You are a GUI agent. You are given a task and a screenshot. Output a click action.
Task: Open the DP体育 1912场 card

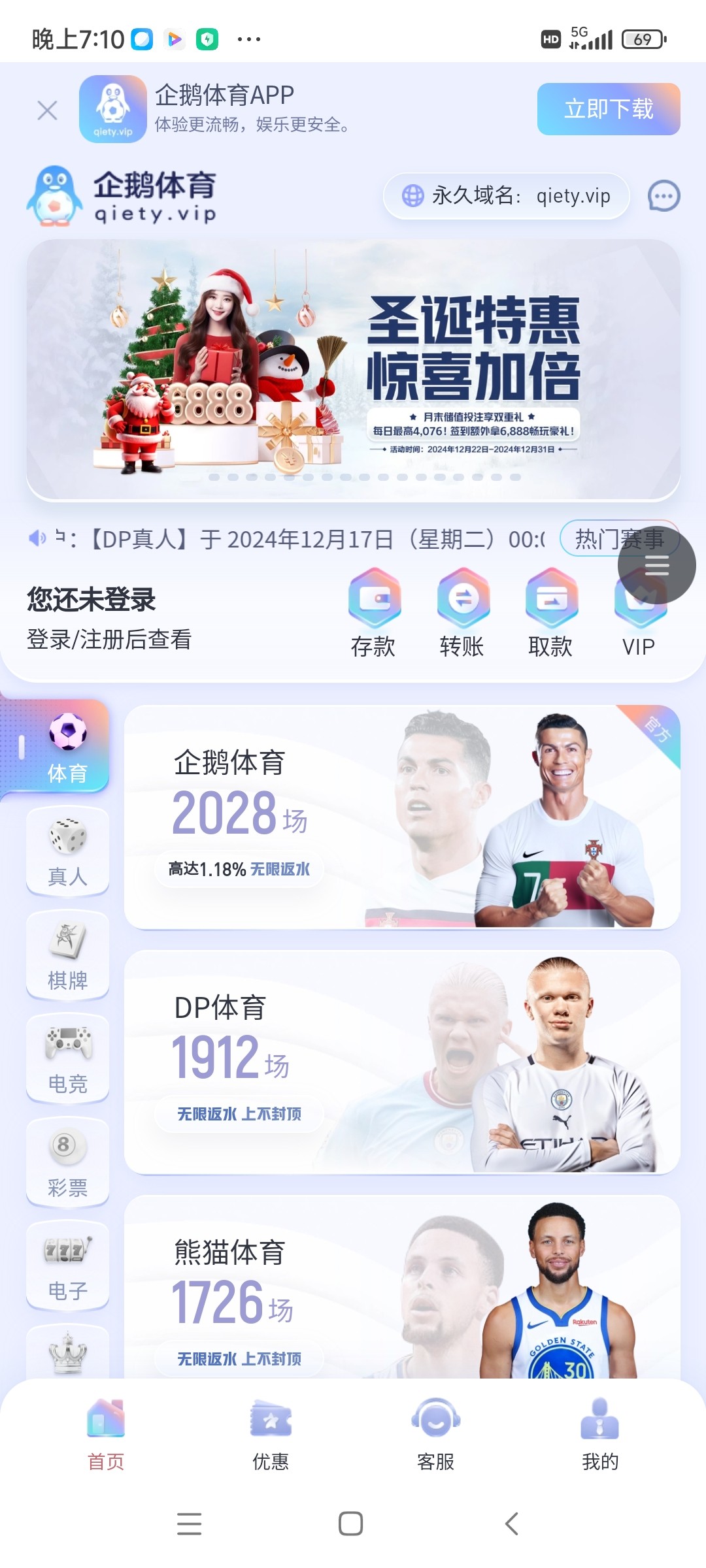[401, 1062]
